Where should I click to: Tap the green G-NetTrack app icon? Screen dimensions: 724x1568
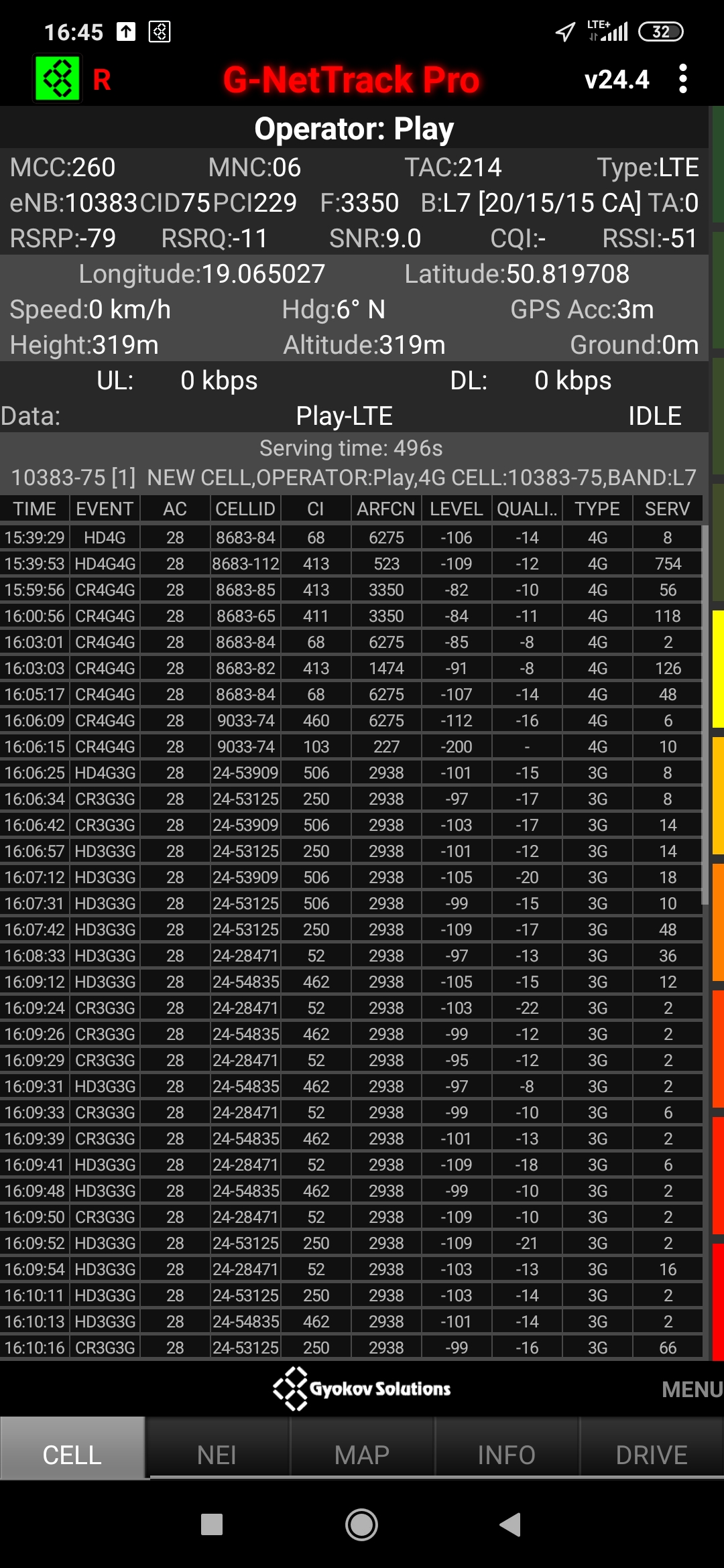(x=58, y=79)
